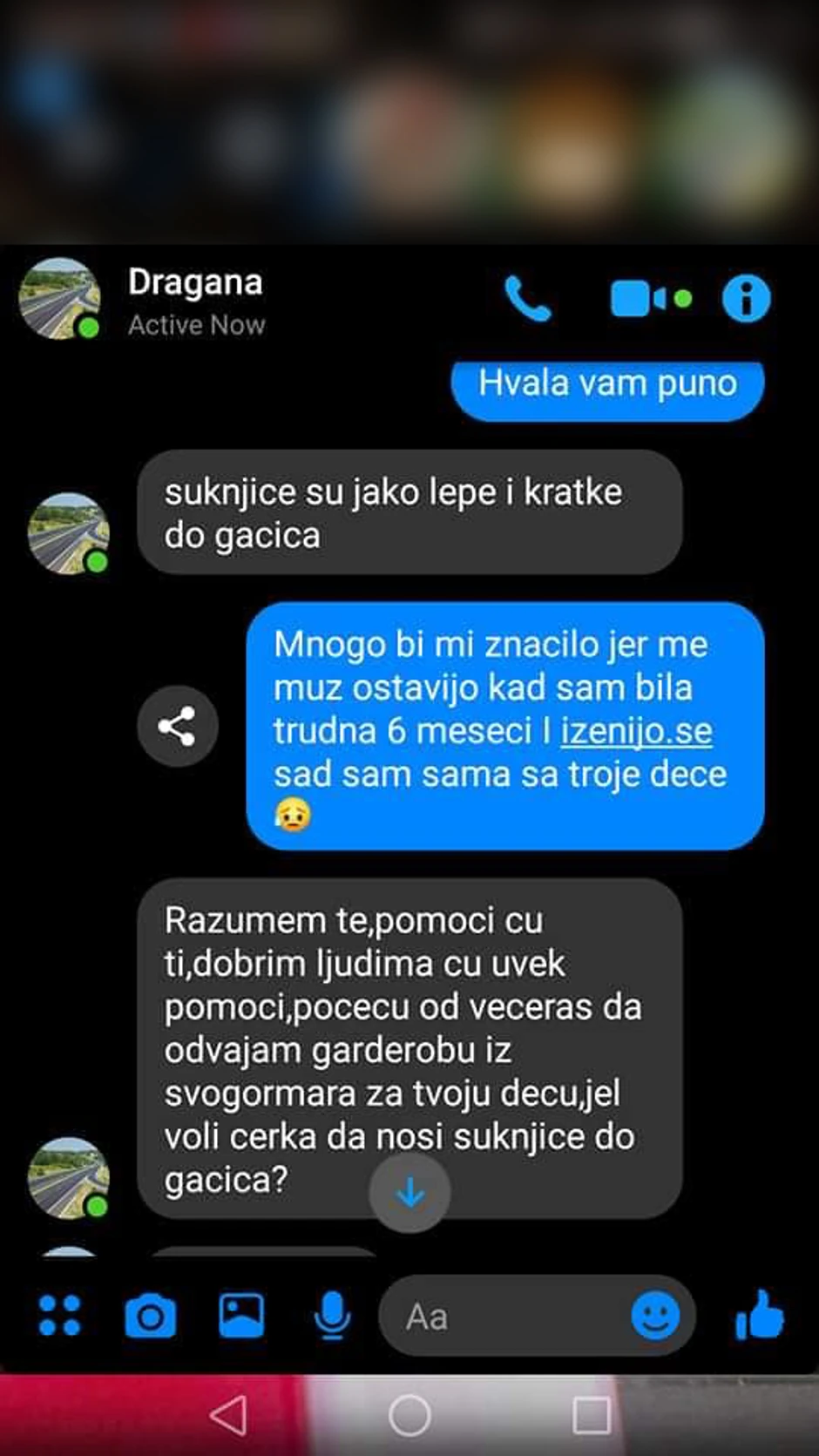The image size is (819, 1456).
Task: Open the conversation info panel
Action: (x=746, y=298)
